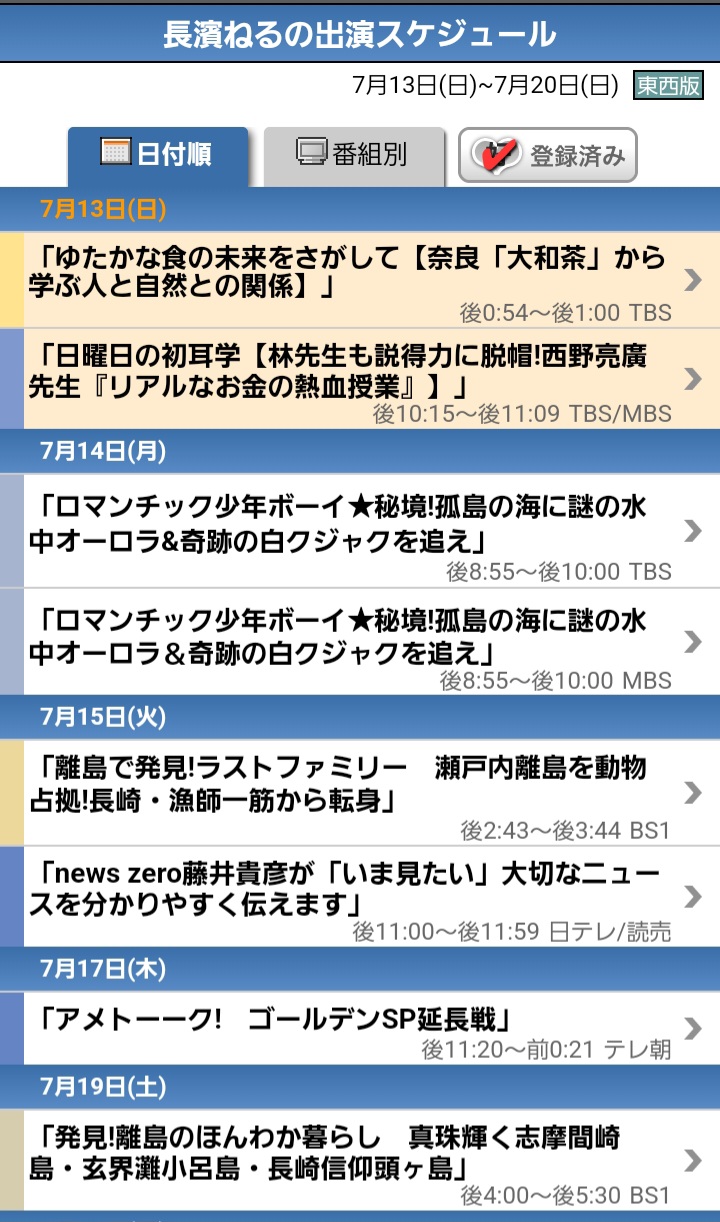This screenshot has width=720, height=1222.
Task: View 発見!離島のほんわか暮らし on BS1
Action: [x=360, y=1160]
